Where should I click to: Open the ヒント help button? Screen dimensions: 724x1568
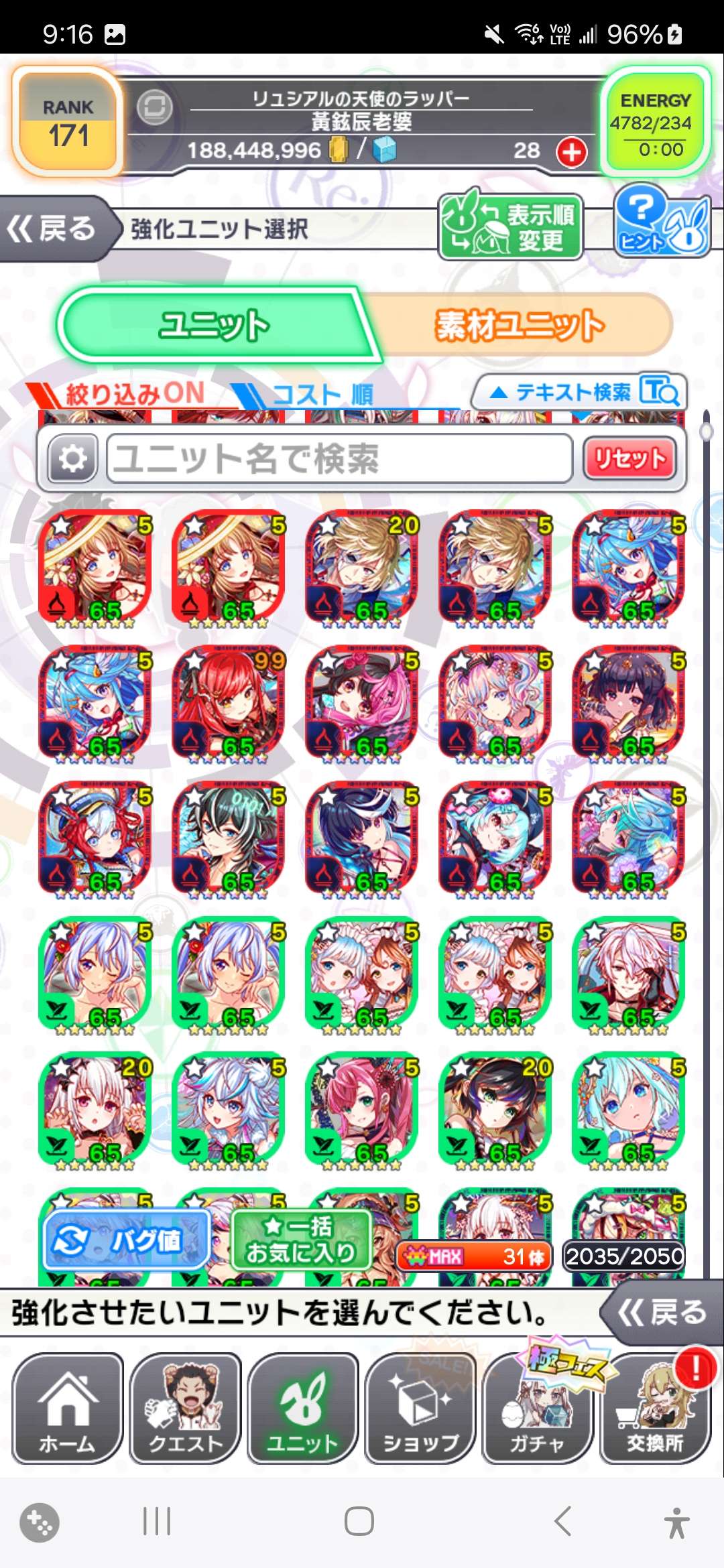tap(660, 223)
